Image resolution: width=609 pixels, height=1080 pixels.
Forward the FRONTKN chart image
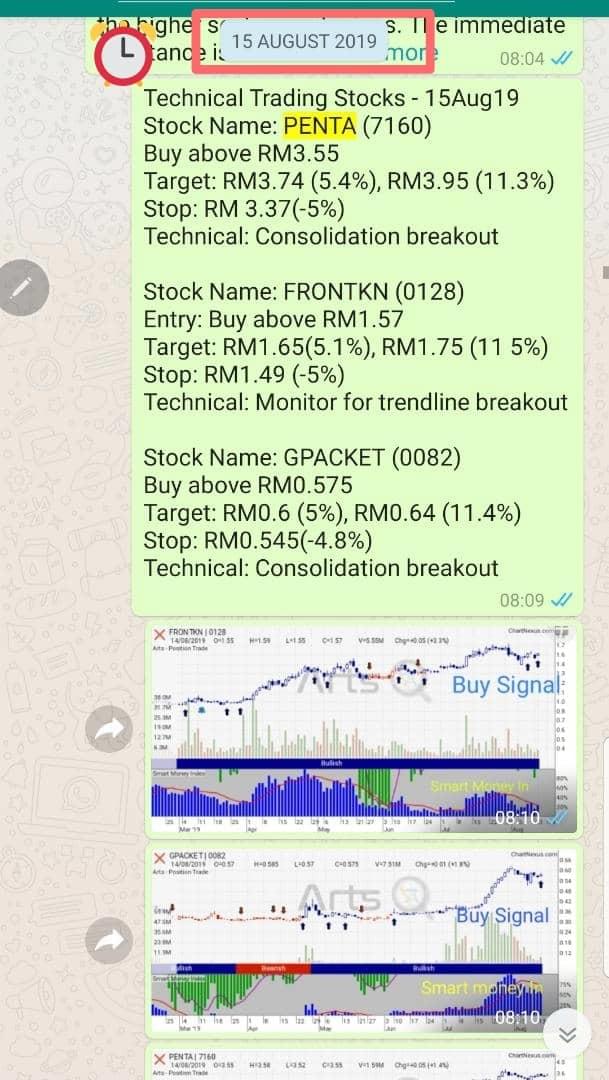[109, 730]
